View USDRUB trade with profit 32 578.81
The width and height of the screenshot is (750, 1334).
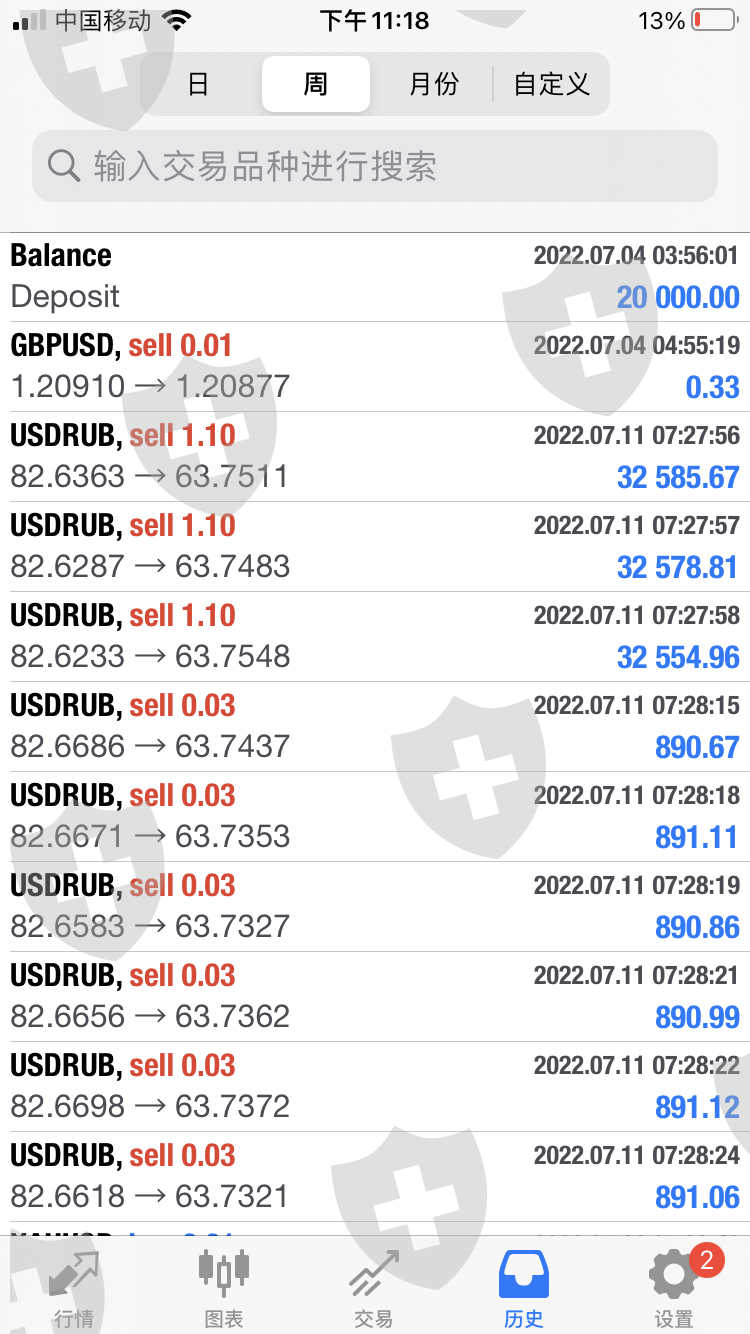375,547
